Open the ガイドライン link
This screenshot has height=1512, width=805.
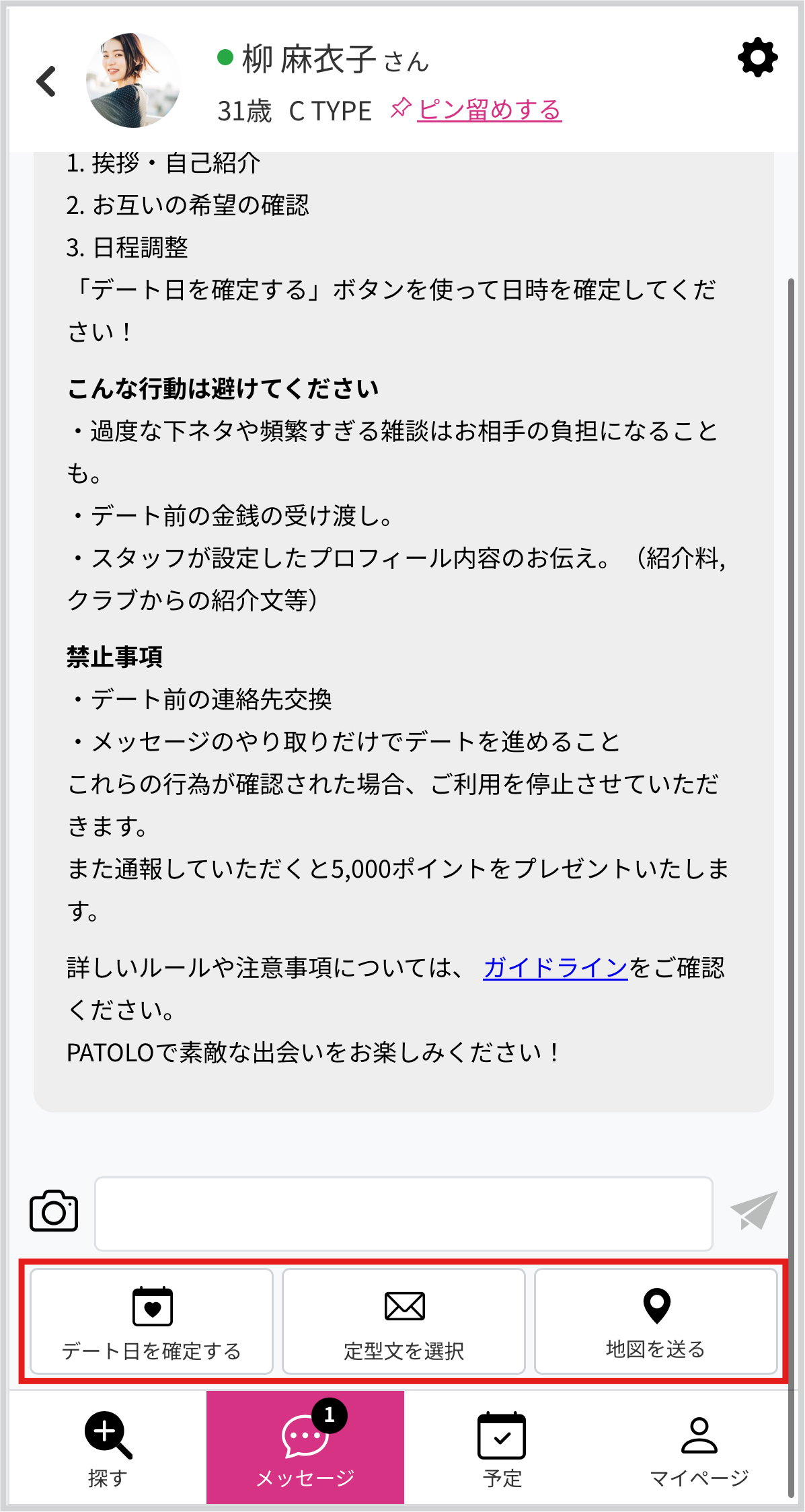tap(555, 967)
